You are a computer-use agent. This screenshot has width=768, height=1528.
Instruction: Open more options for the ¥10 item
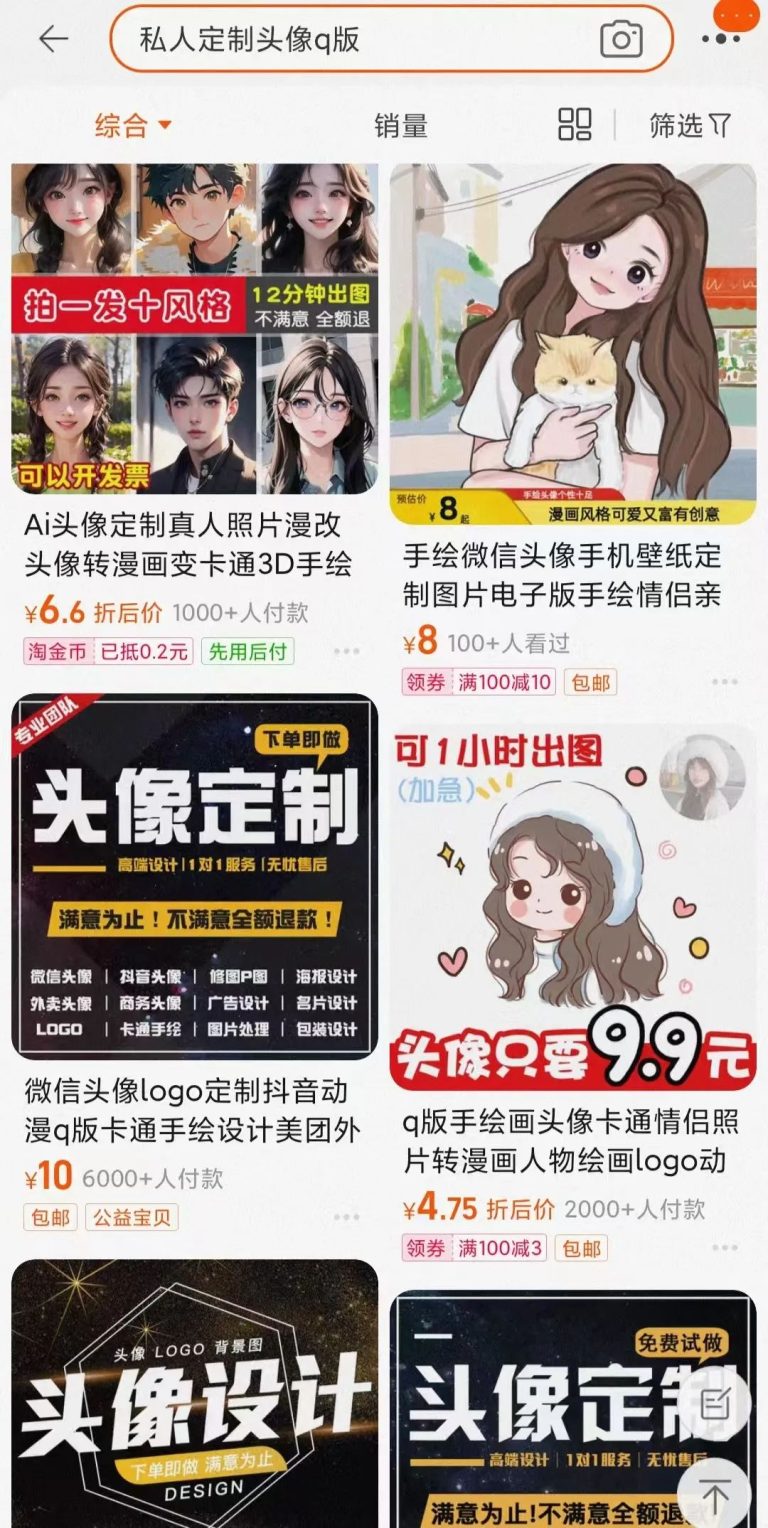(x=346, y=1218)
